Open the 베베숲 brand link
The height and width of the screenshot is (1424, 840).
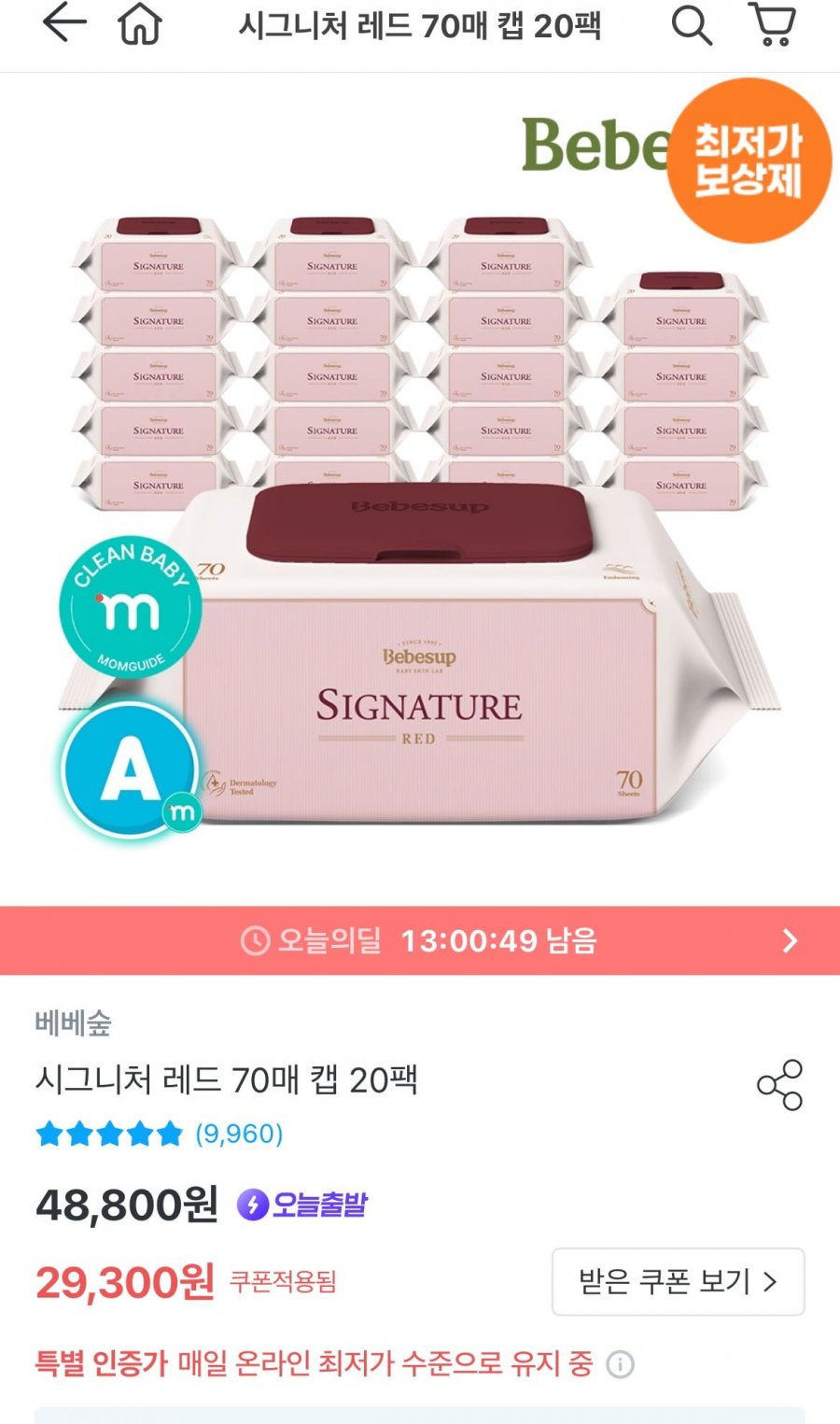point(73,1023)
